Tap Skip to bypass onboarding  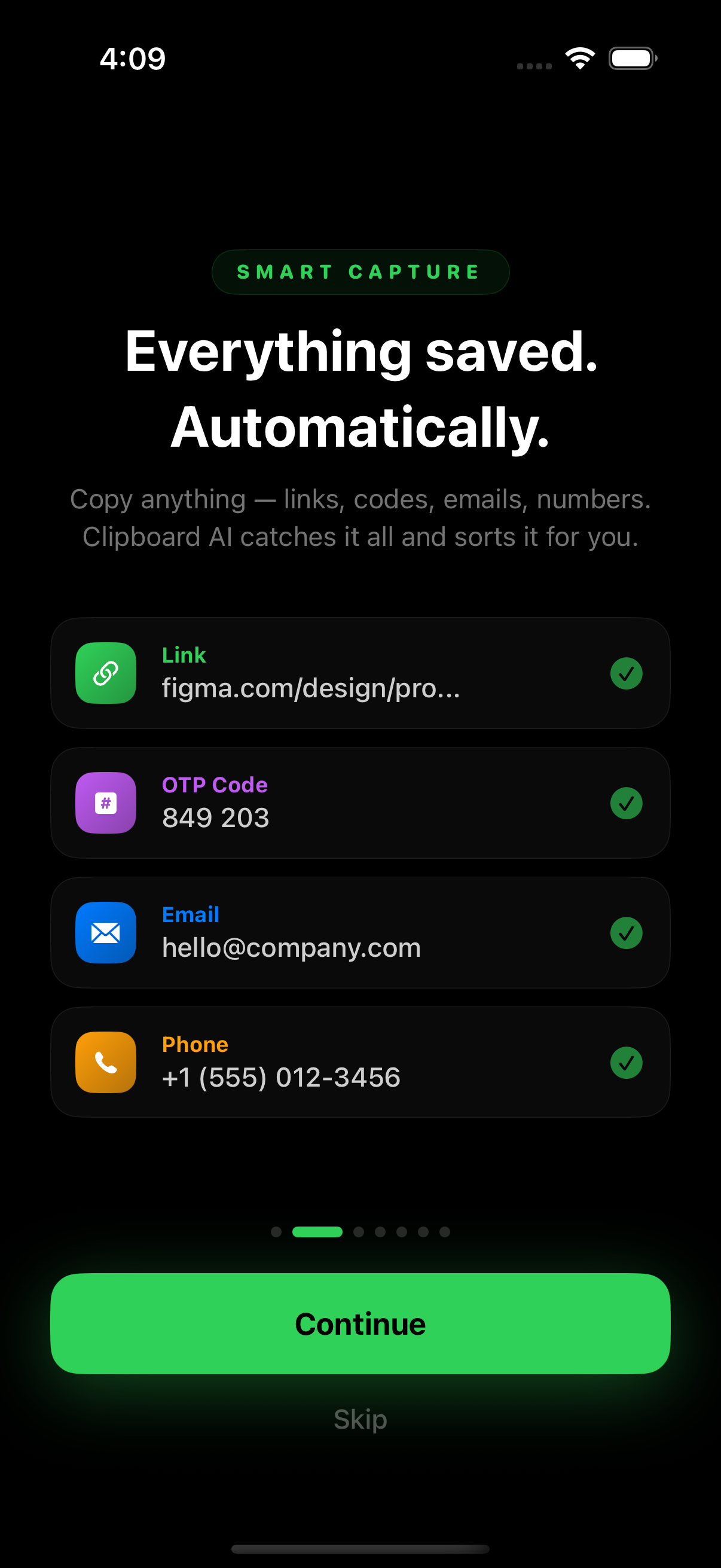(360, 1419)
